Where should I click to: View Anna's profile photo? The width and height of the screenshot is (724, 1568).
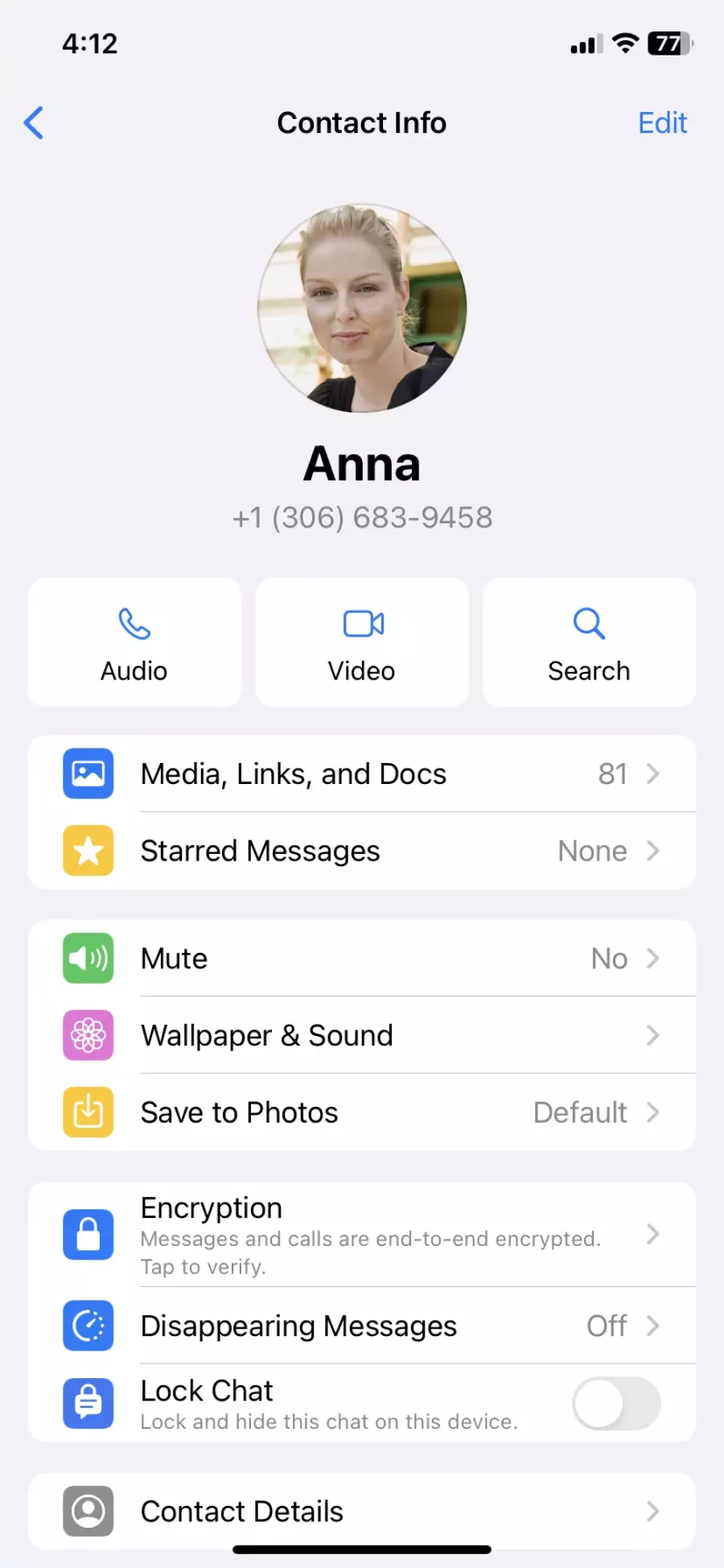coord(362,308)
